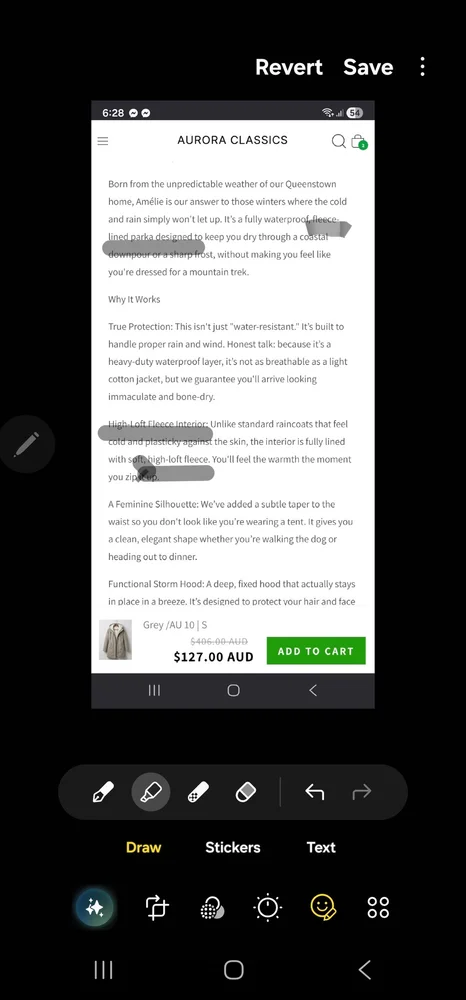Save the edited screenshot

pyautogui.click(x=368, y=67)
